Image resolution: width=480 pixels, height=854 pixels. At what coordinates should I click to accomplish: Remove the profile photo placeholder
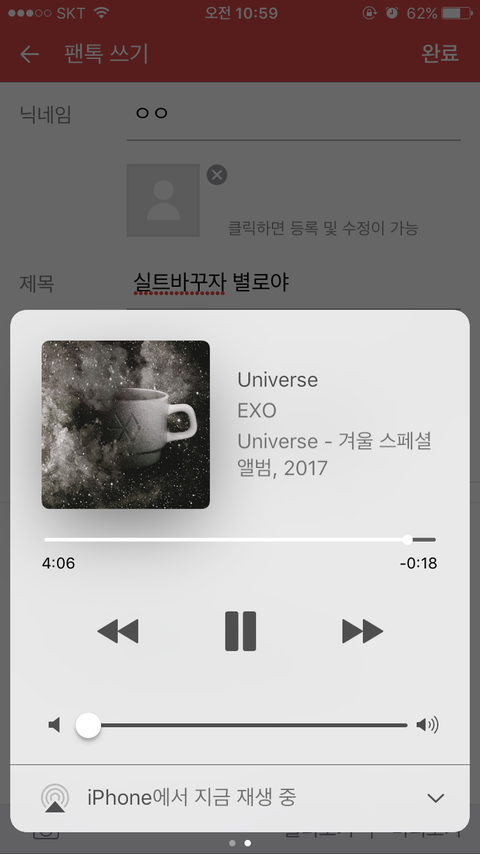click(x=217, y=175)
